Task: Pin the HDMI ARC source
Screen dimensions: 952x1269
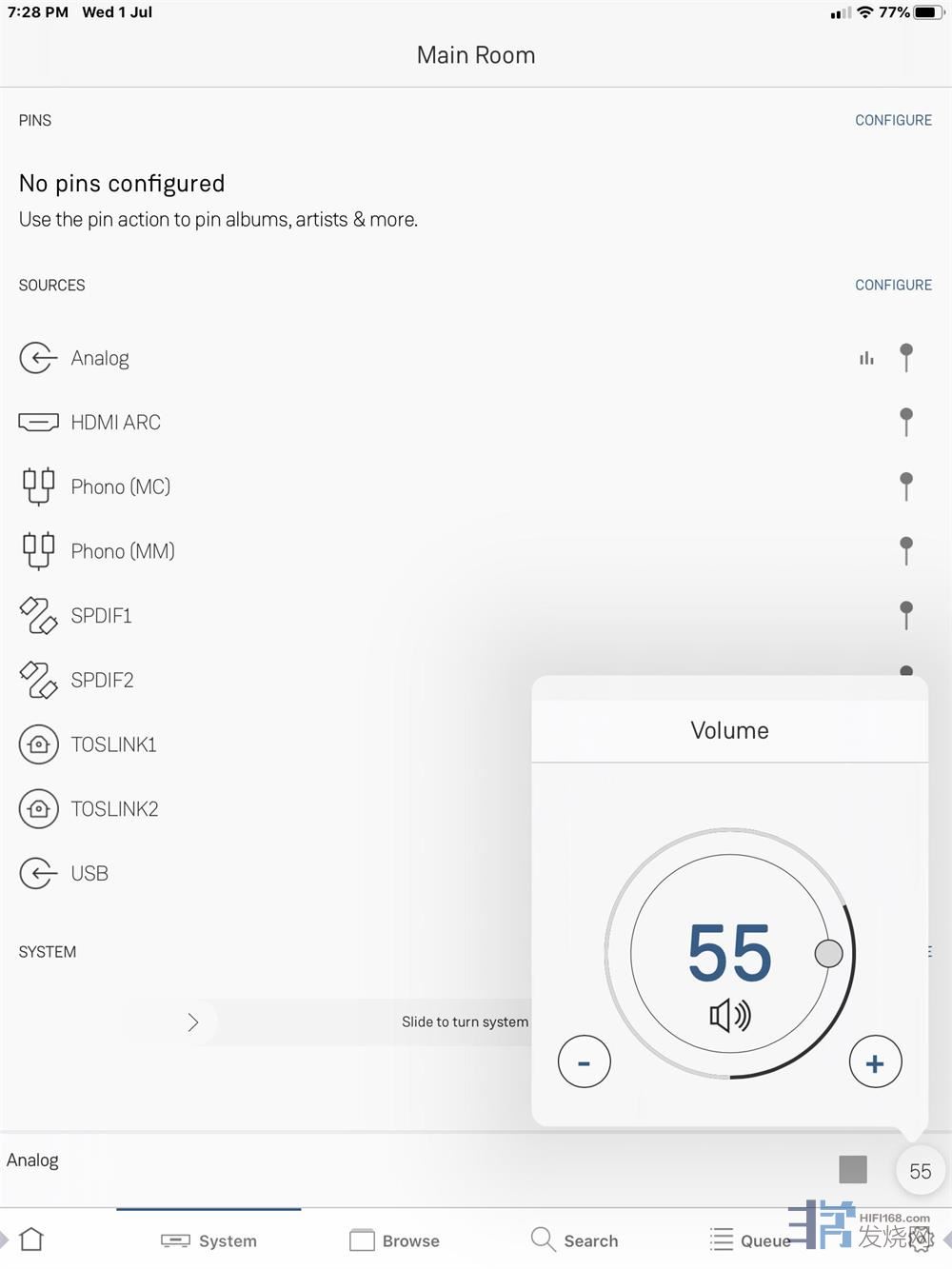Action: [x=906, y=421]
